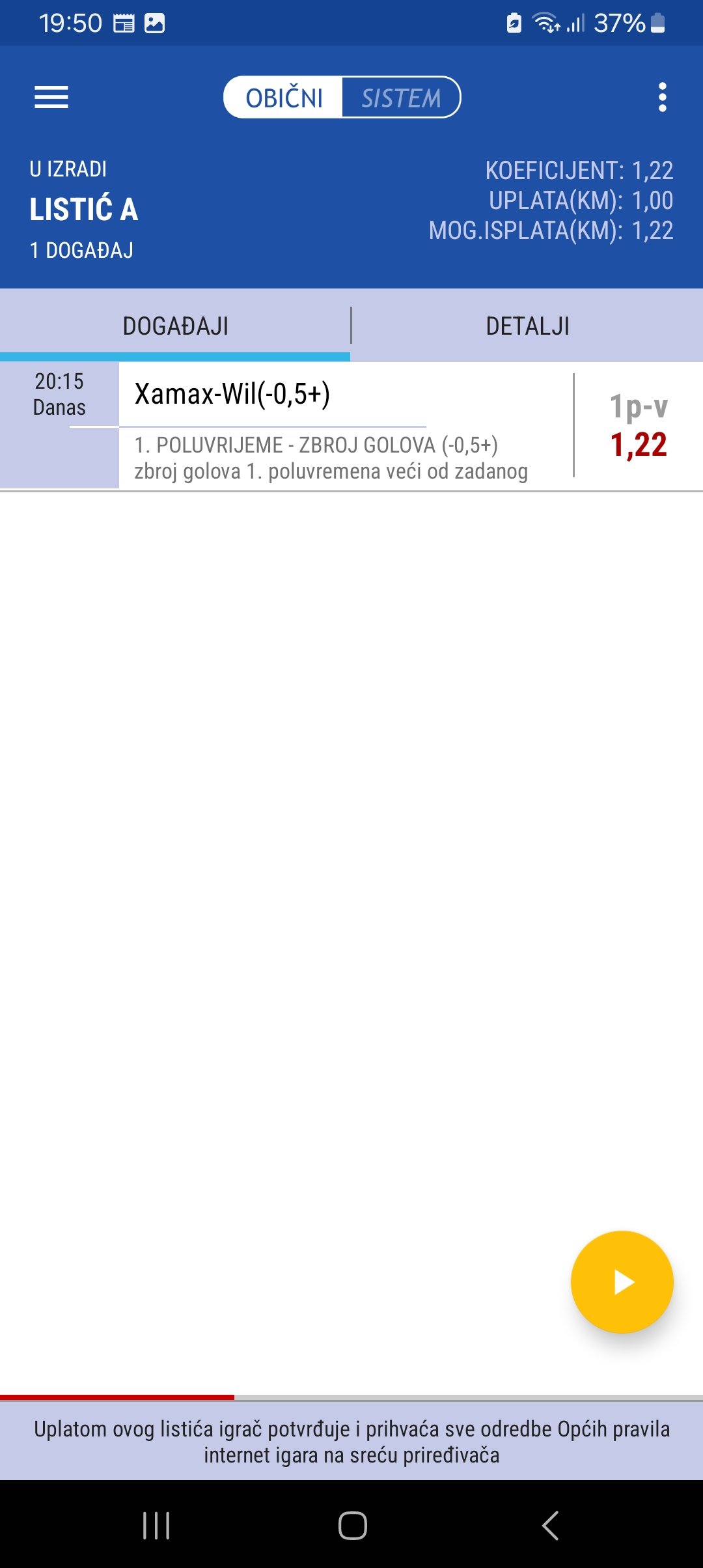This screenshot has width=703, height=1568.
Task: Switch to the DETALJI tab
Action: (528, 326)
